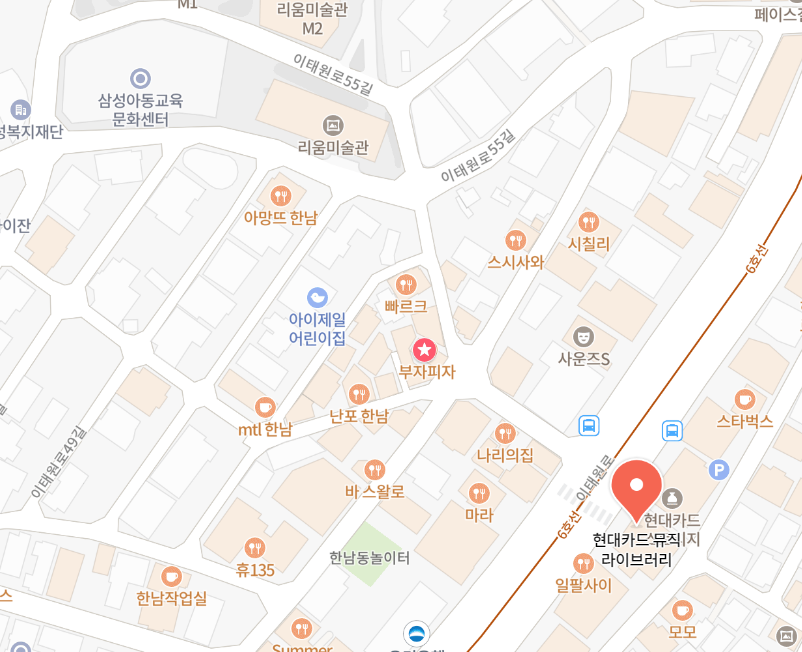The image size is (802, 652).
Task: Open the 삼성아동교육 문화센터 marker
Action: click(x=140, y=78)
